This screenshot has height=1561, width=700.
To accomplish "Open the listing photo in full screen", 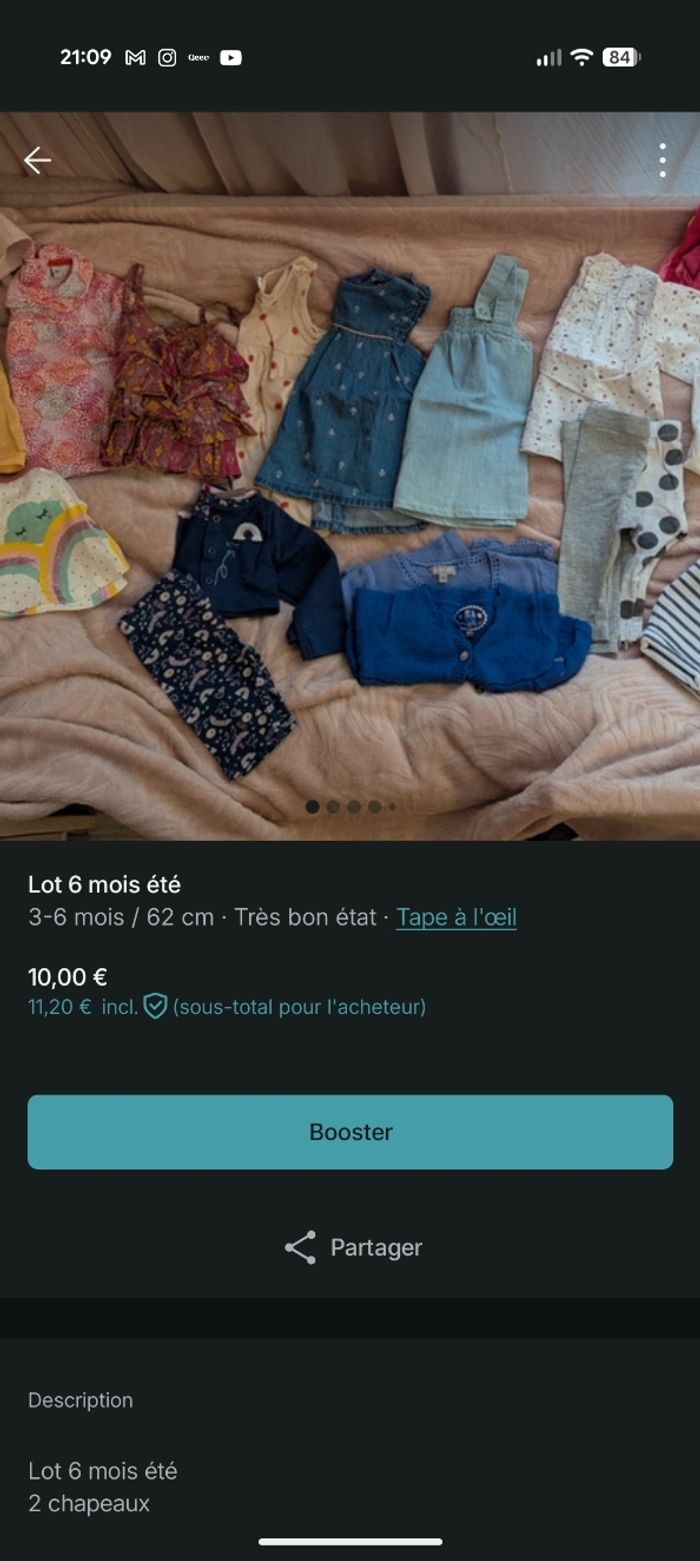I will 350,480.
